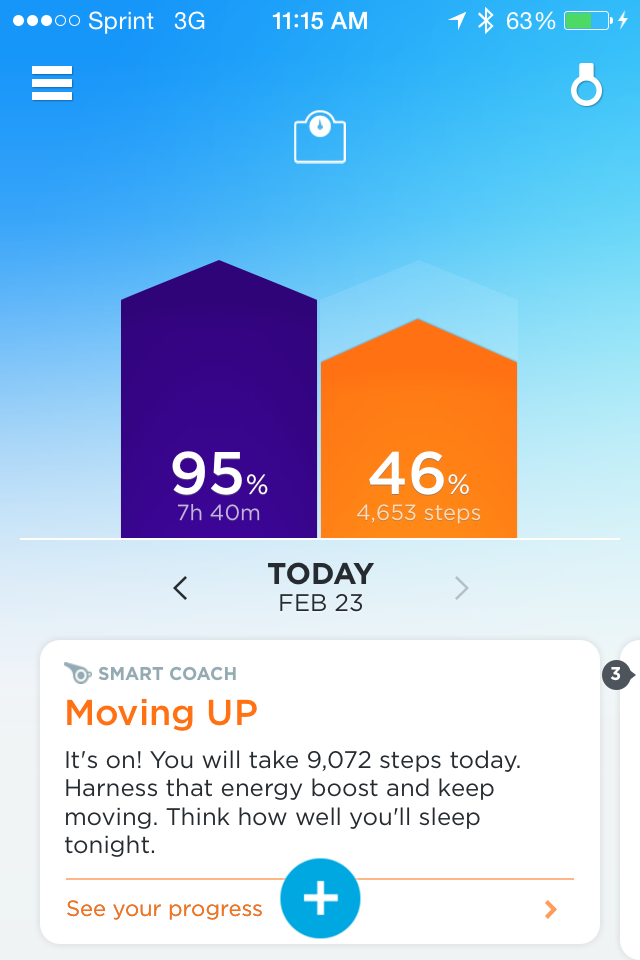Open the comment bubble showing 3

617,675
